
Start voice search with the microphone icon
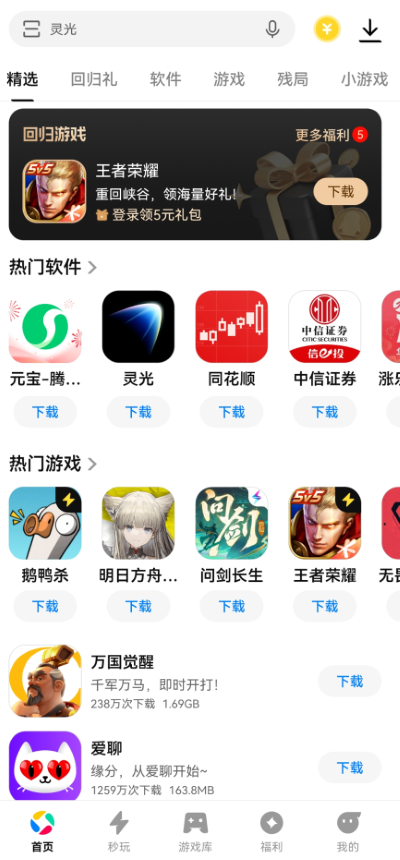pos(272,29)
